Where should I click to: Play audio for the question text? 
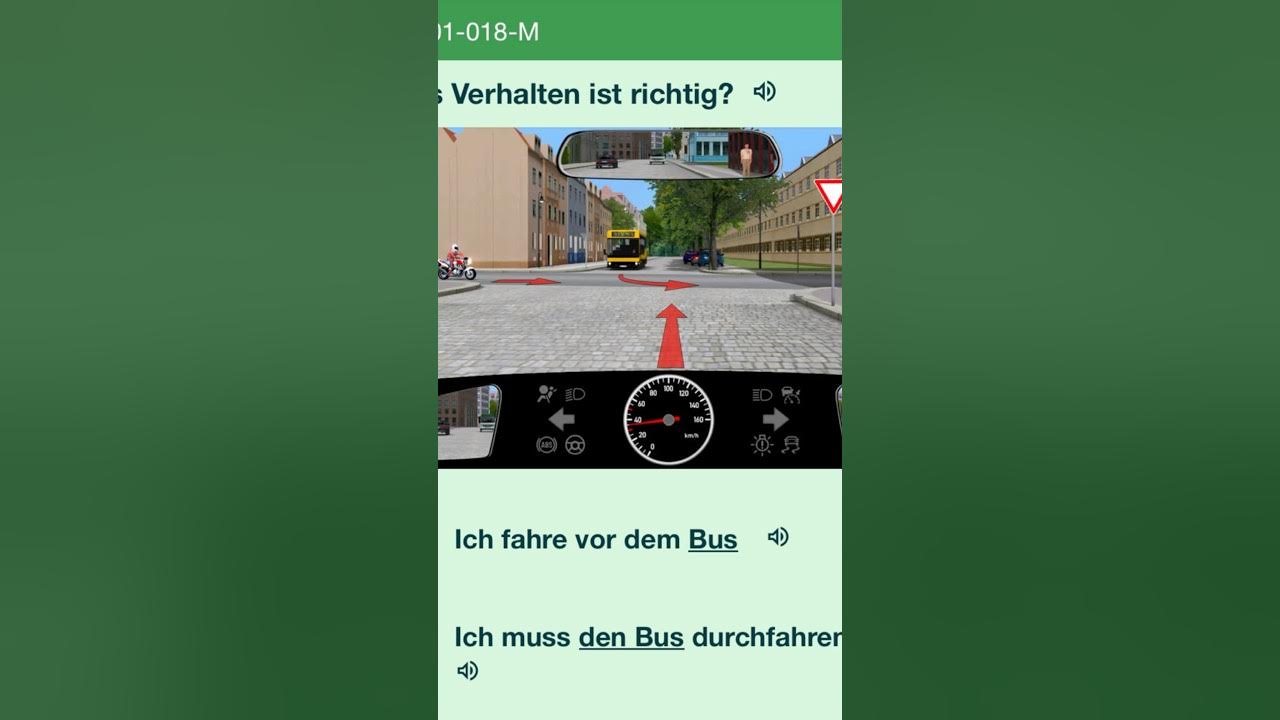765,92
